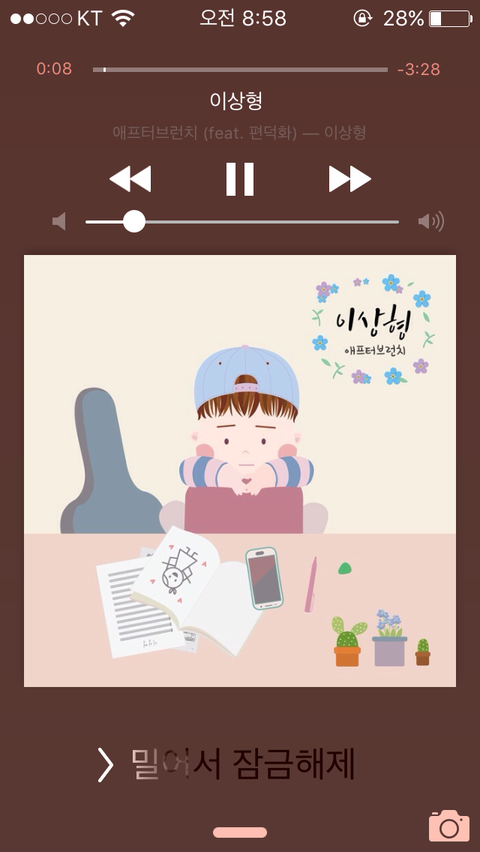Tap the volume slider knob
The width and height of the screenshot is (480, 852).
click(134, 222)
